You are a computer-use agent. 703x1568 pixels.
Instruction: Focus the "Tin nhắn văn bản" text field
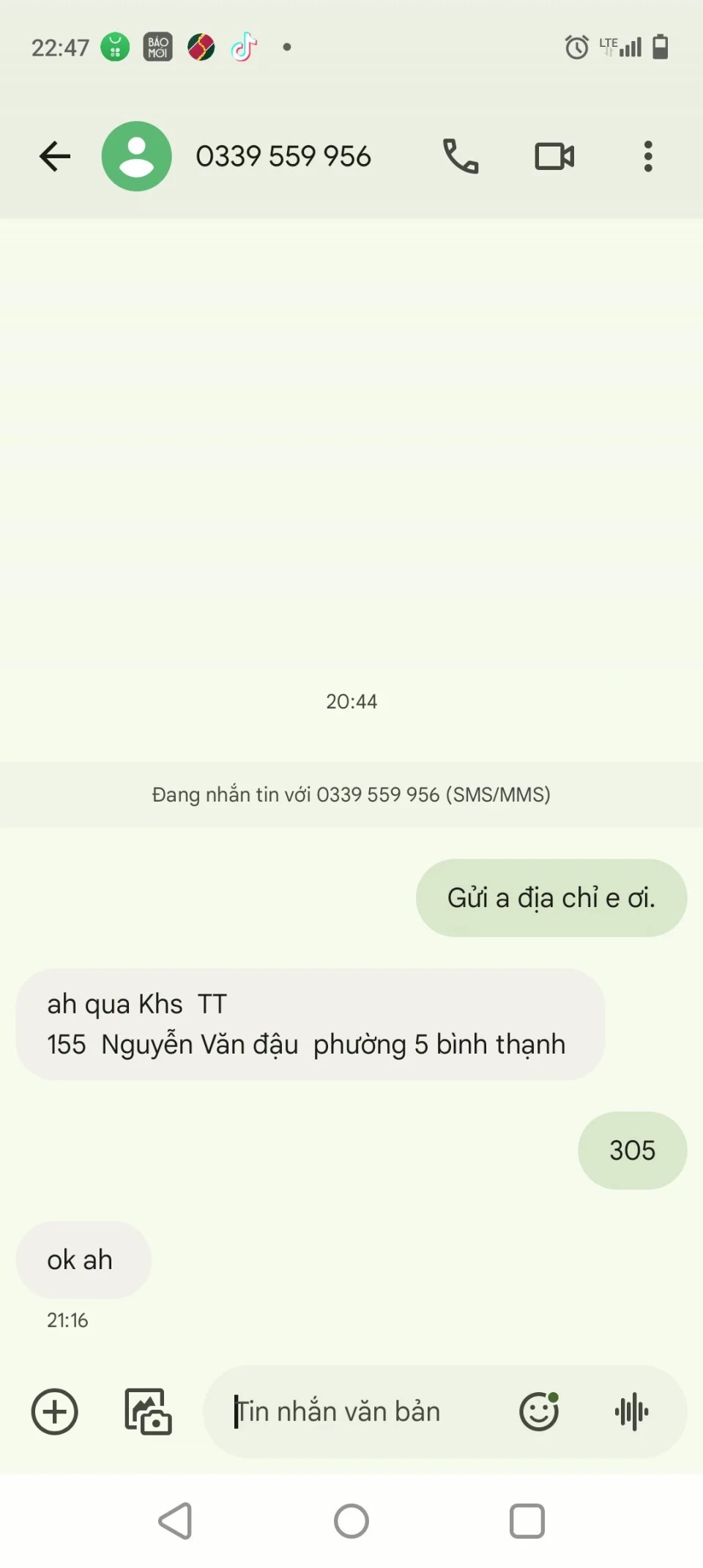click(359, 1411)
